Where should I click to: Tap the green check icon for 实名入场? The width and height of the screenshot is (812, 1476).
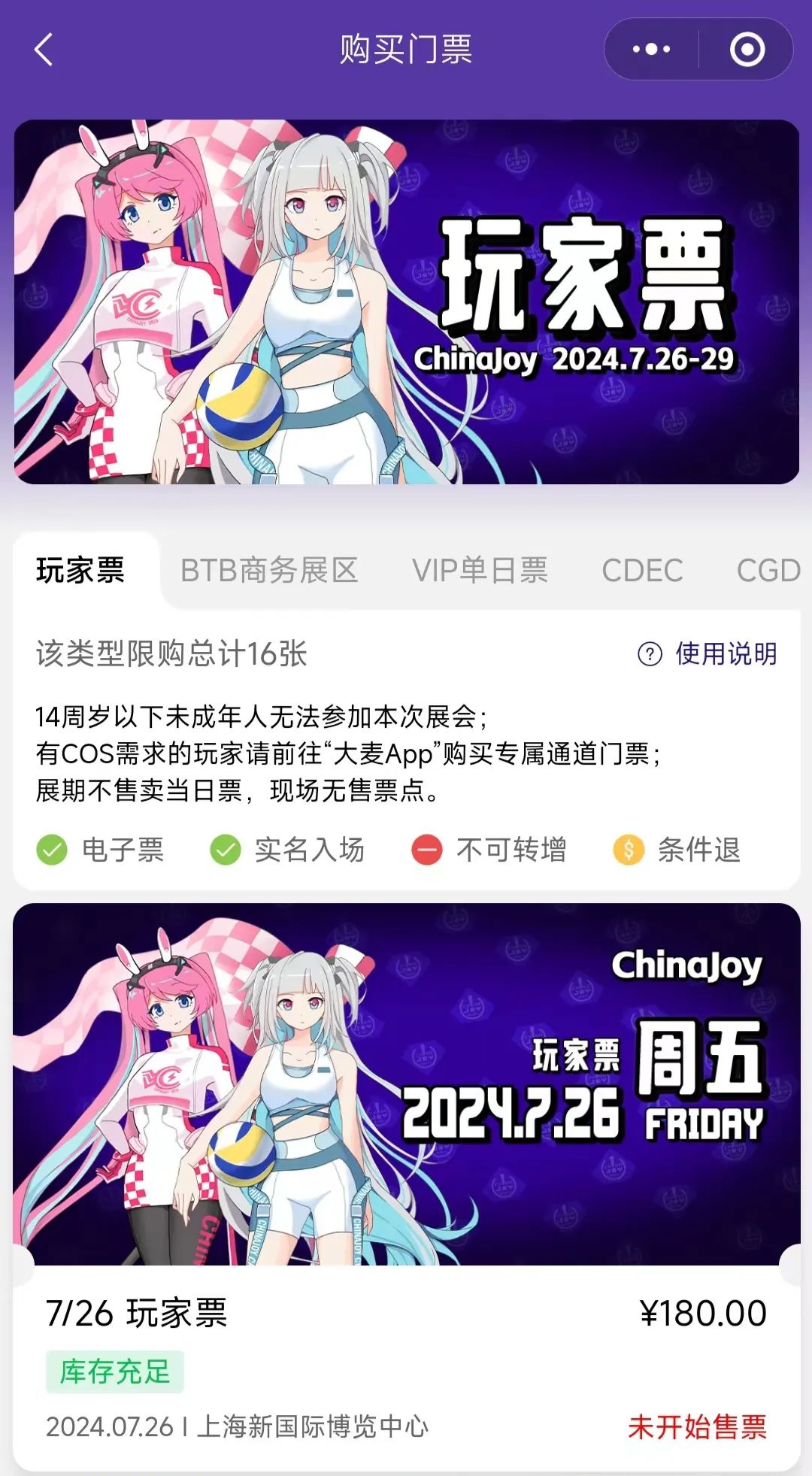tap(224, 850)
